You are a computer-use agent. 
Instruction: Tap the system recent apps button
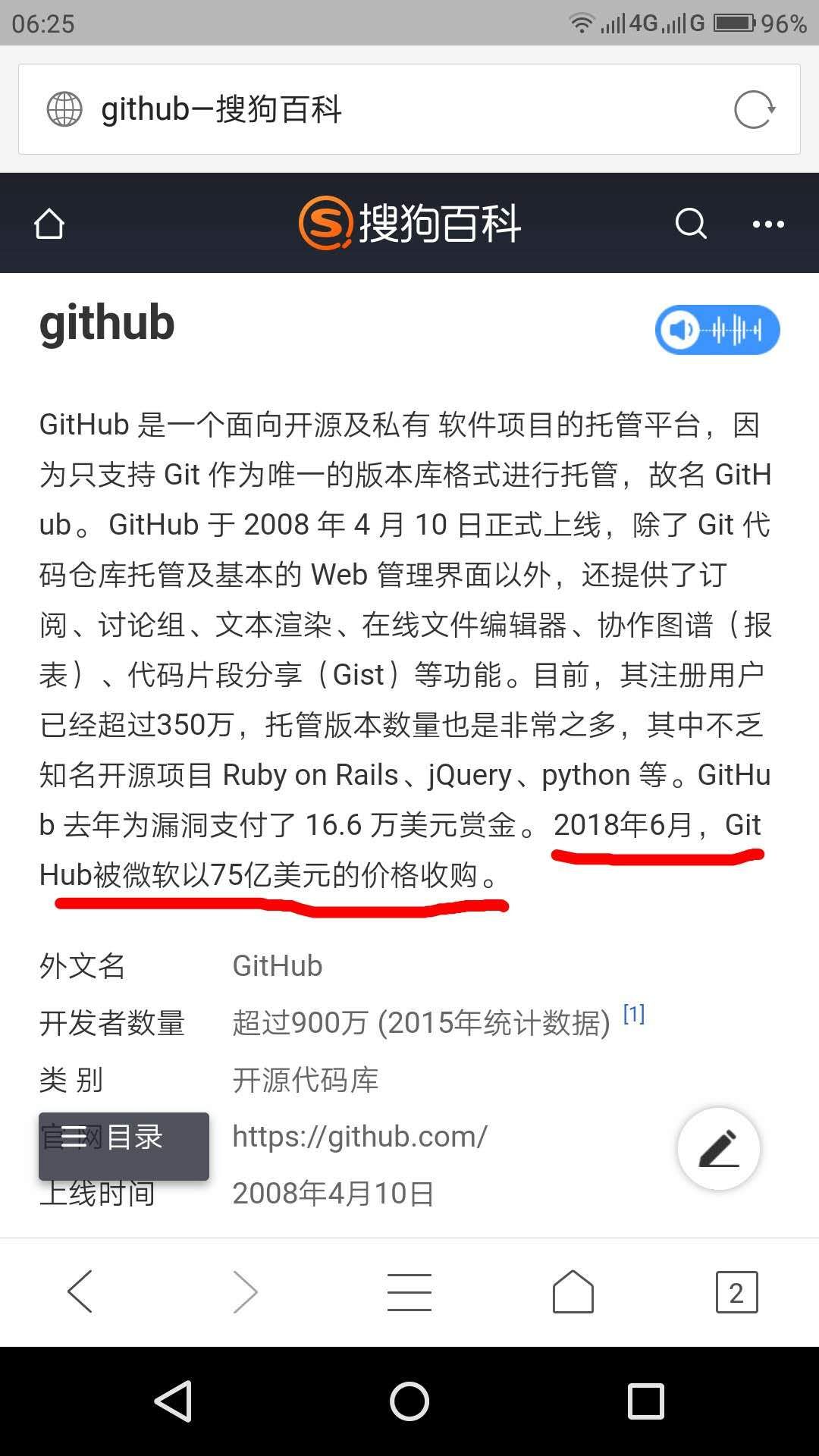[646, 1401]
